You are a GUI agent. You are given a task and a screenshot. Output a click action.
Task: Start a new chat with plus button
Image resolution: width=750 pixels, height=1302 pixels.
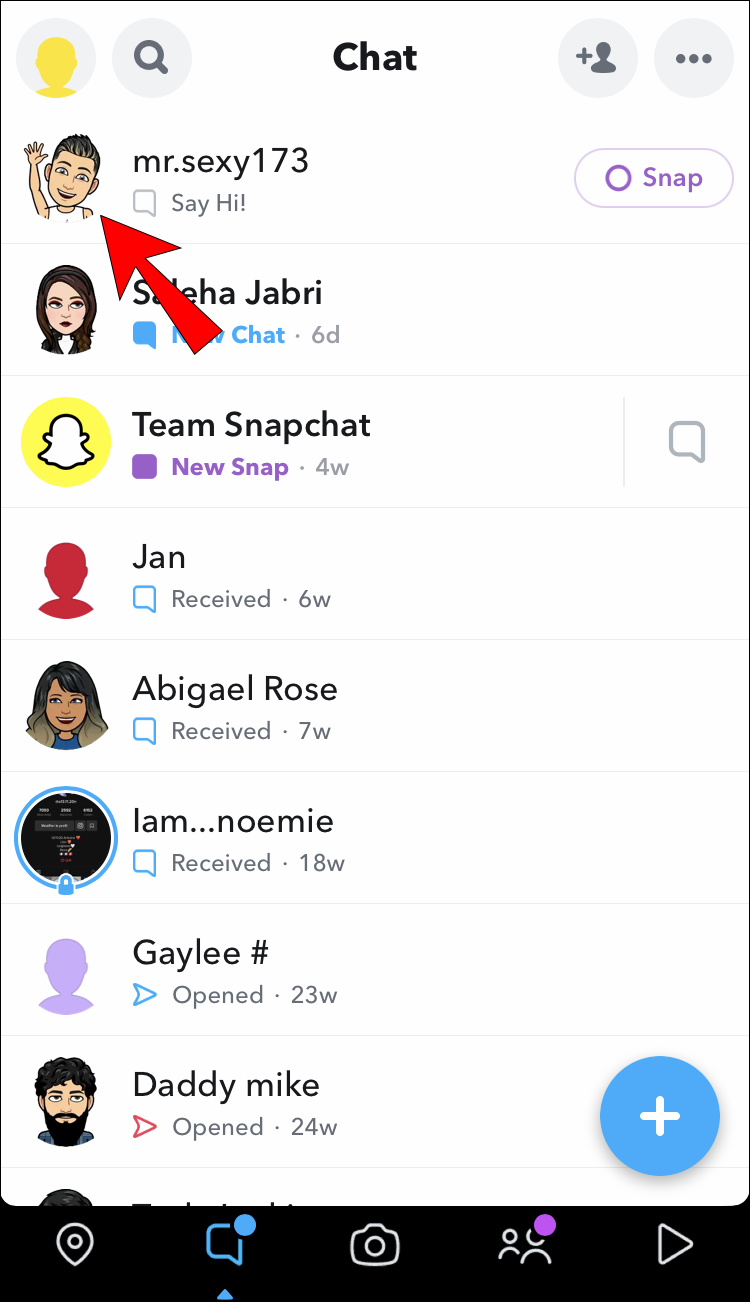point(659,1116)
